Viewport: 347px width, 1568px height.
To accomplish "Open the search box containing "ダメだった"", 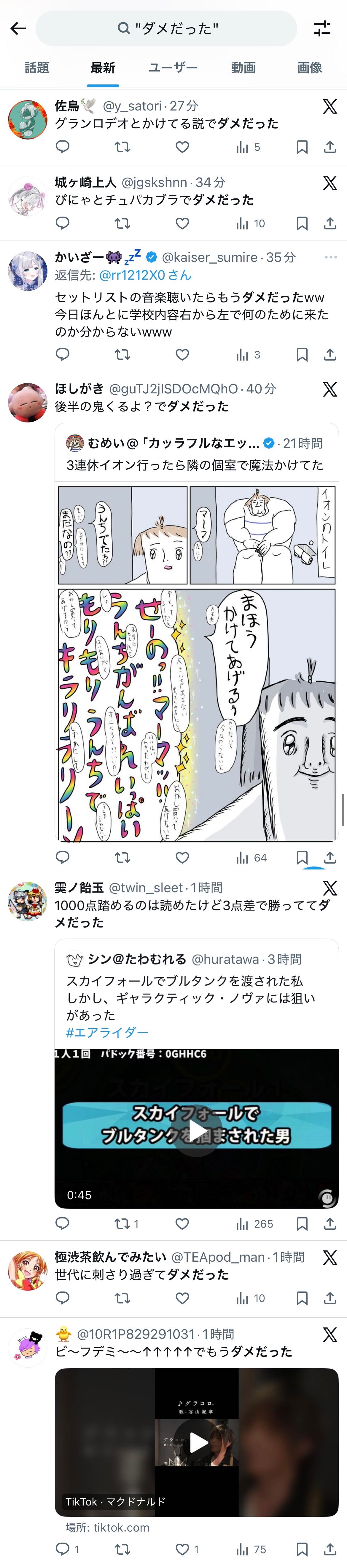I will (x=166, y=28).
